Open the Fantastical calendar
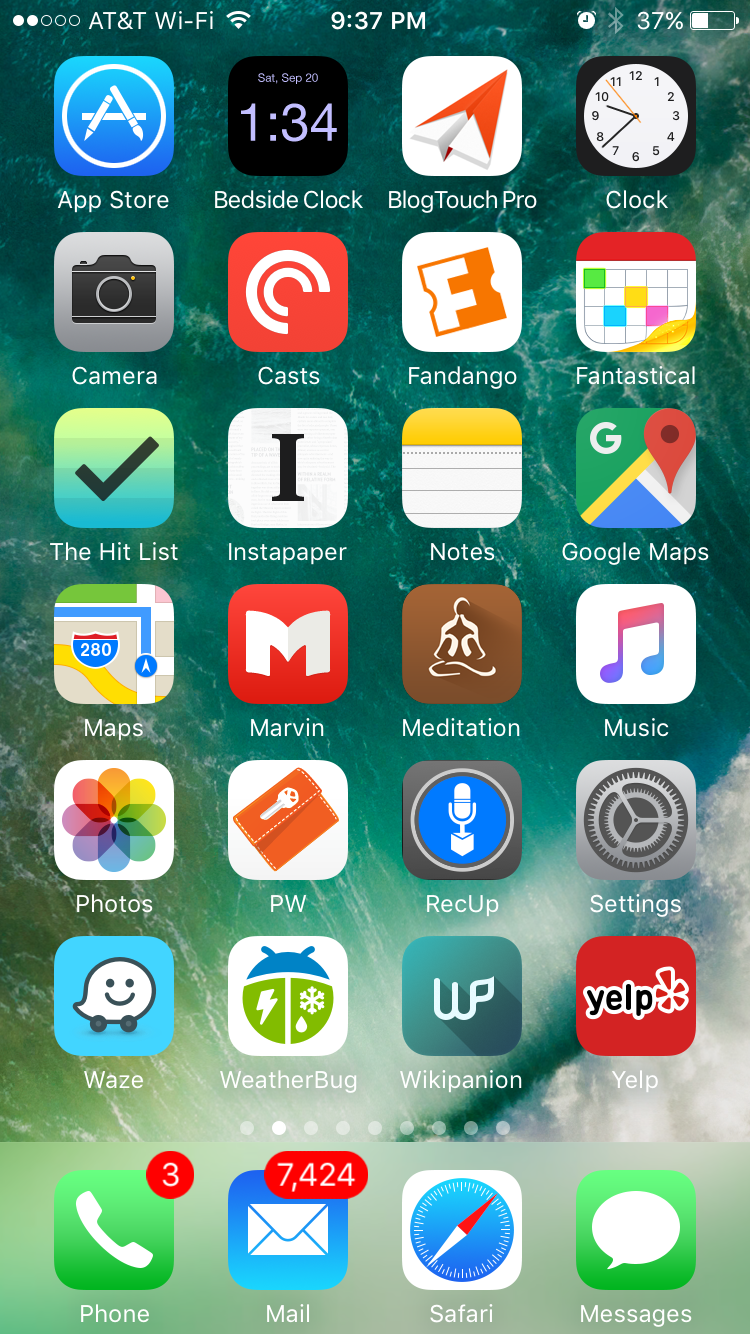Screen dimensions: 750x1334 click(636, 292)
